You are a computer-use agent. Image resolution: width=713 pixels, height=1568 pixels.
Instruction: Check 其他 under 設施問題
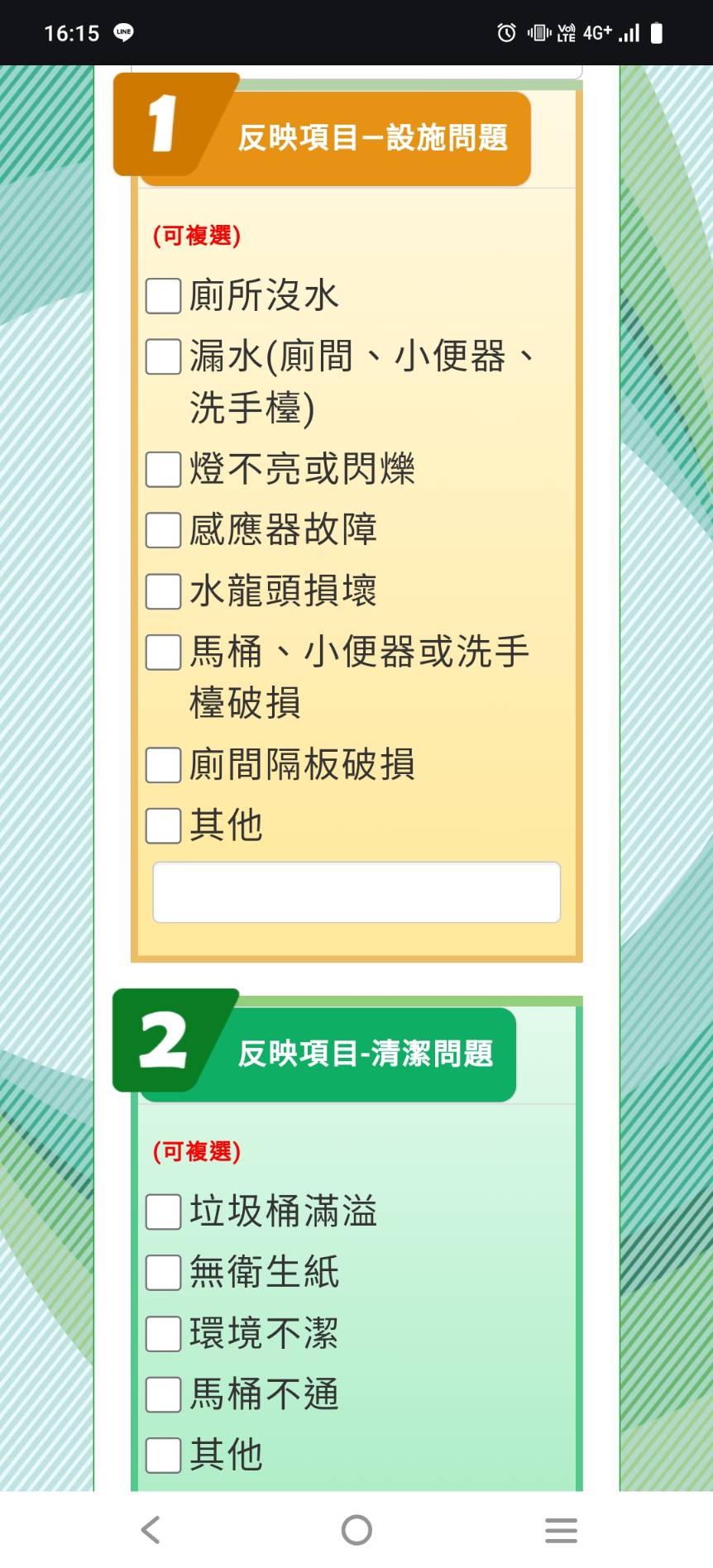164,825
